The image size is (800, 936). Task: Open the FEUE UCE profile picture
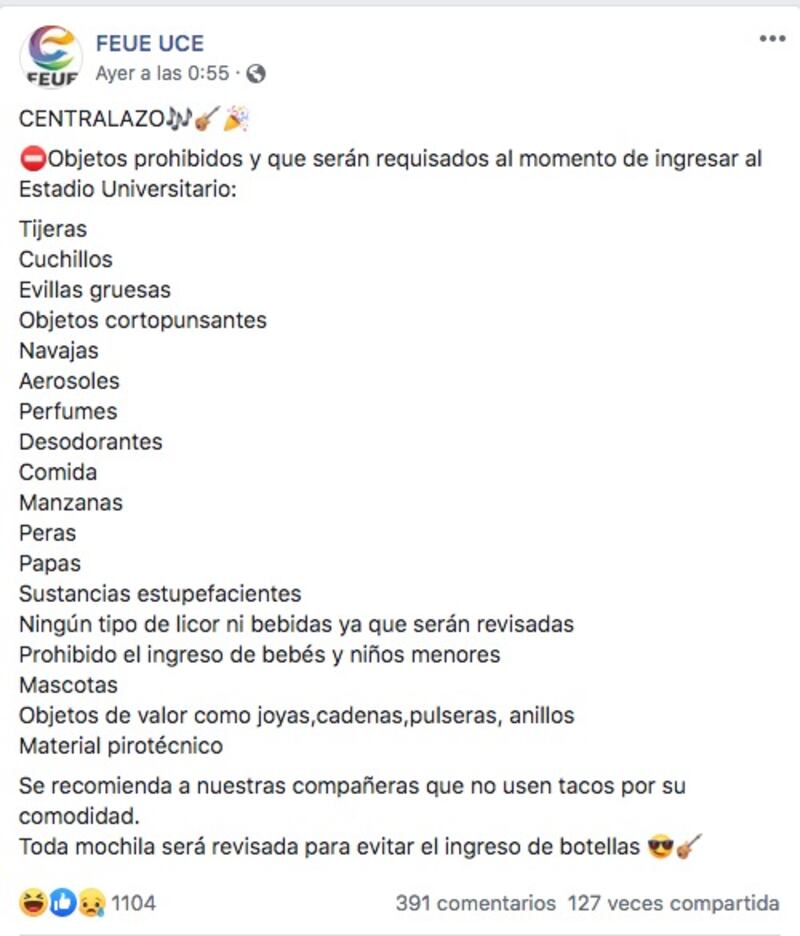[x=51, y=57]
